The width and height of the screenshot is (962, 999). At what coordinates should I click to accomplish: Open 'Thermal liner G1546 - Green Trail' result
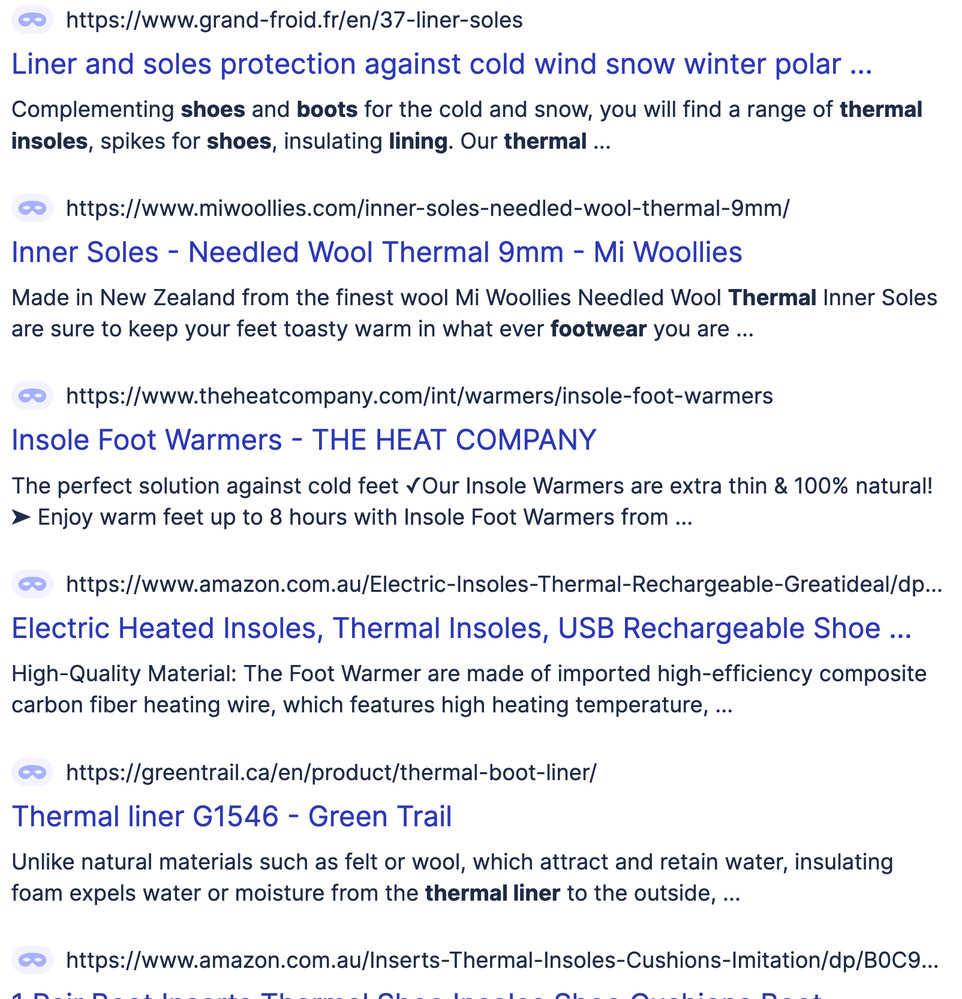(x=231, y=816)
